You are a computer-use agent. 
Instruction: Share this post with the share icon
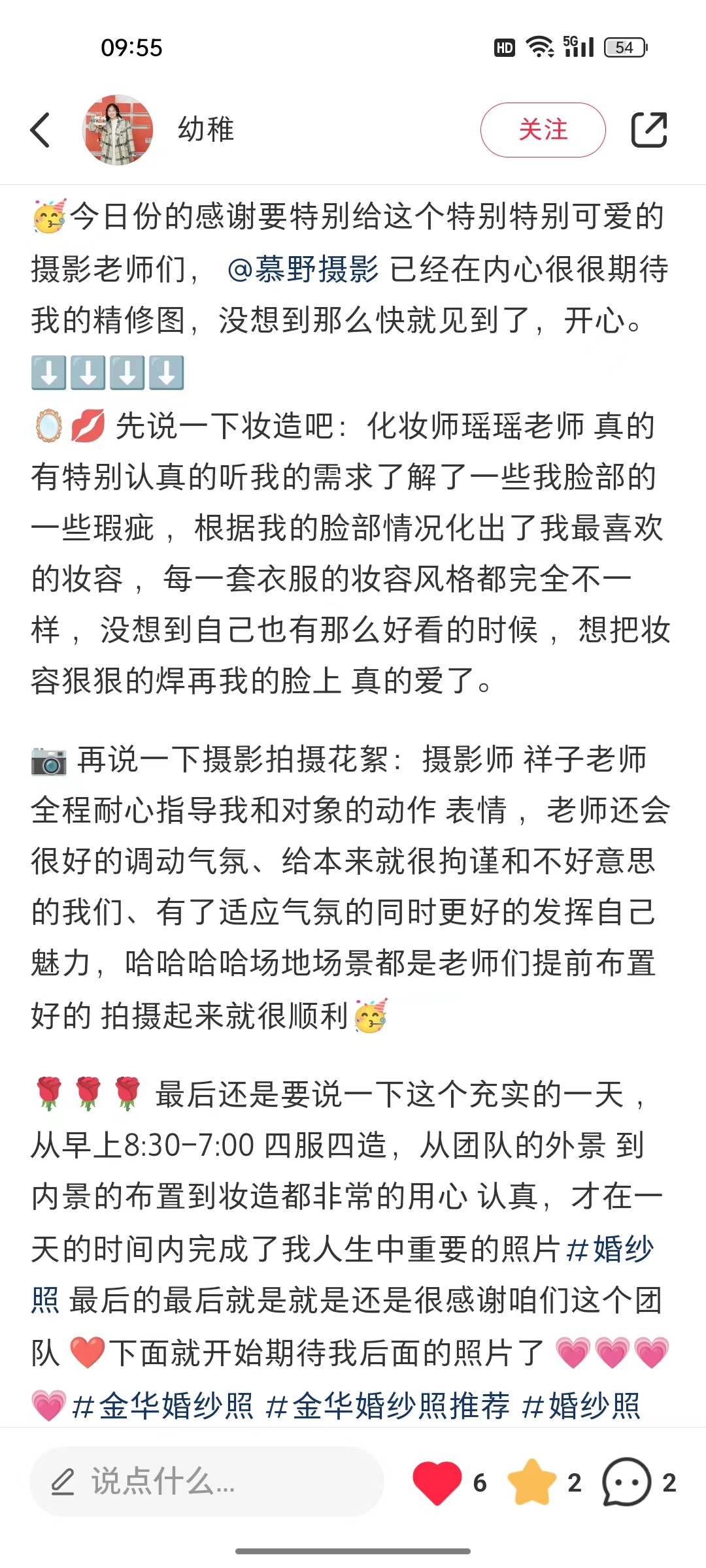coord(648,130)
